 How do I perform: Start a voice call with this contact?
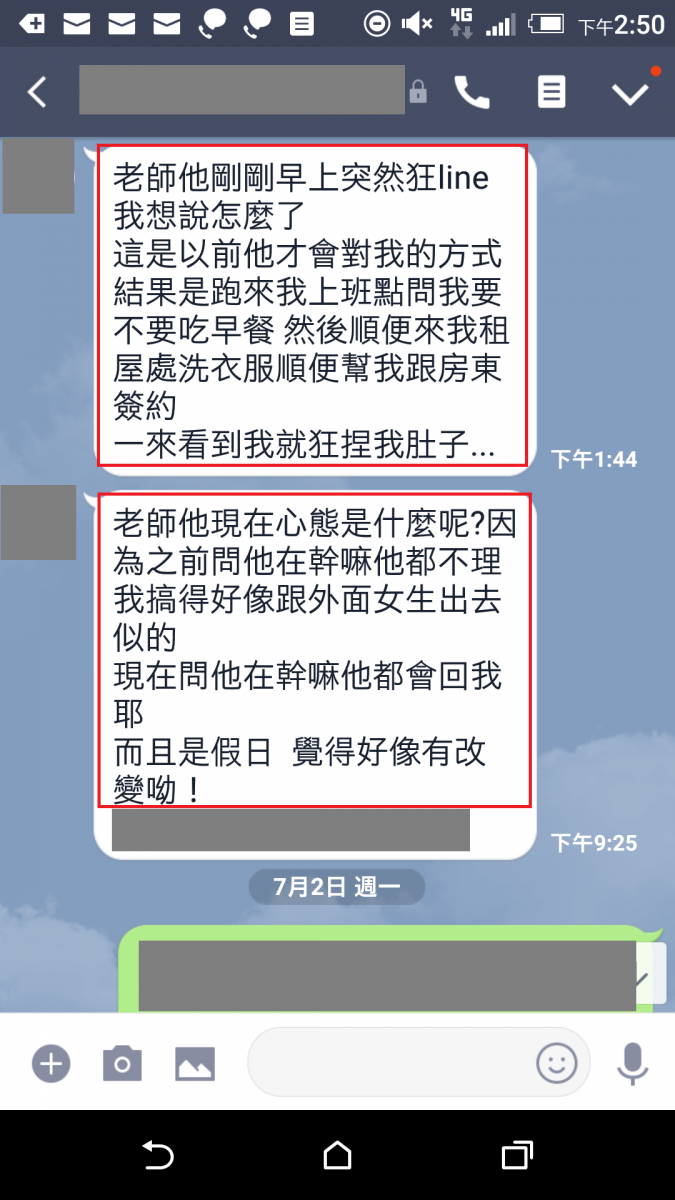472,92
